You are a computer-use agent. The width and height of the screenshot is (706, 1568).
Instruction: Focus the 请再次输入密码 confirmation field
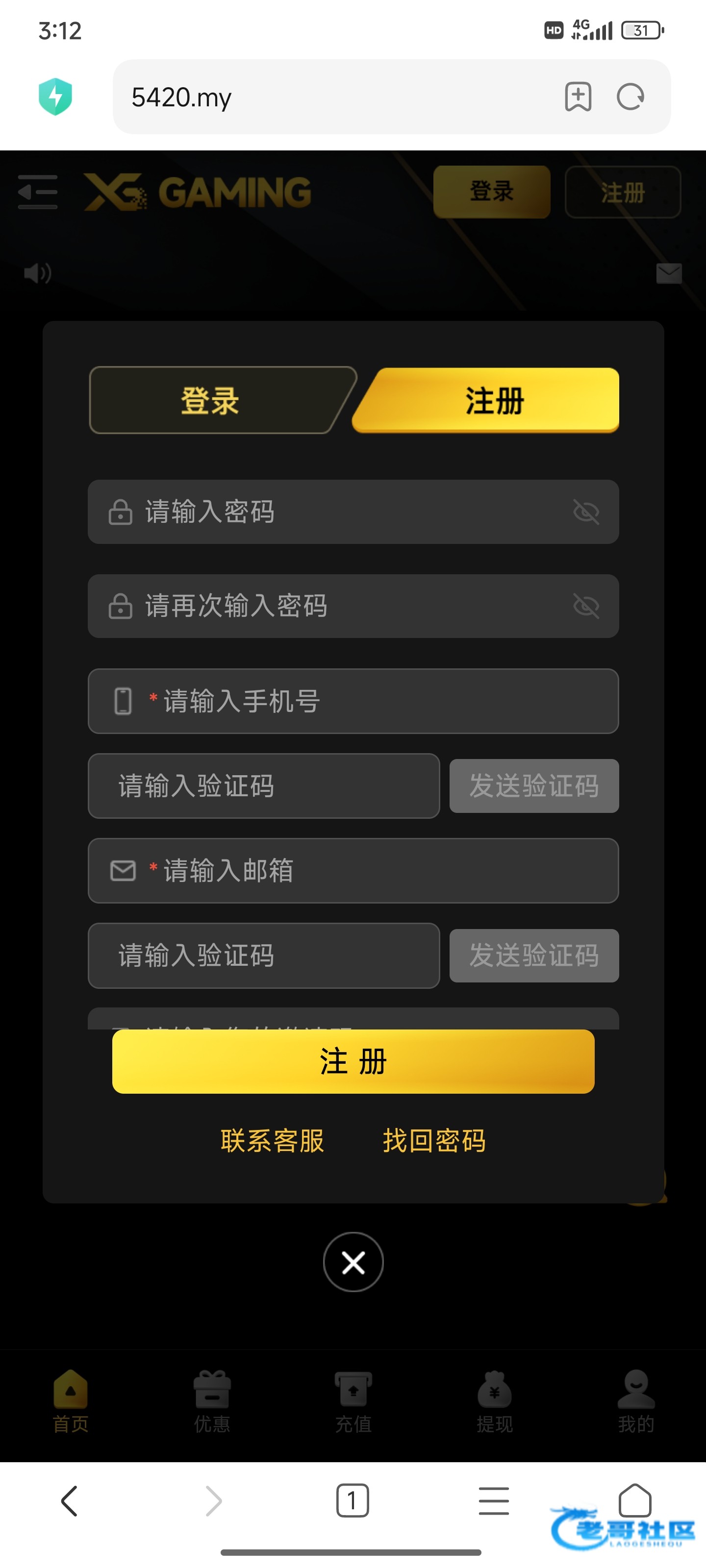[x=341, y=606]
